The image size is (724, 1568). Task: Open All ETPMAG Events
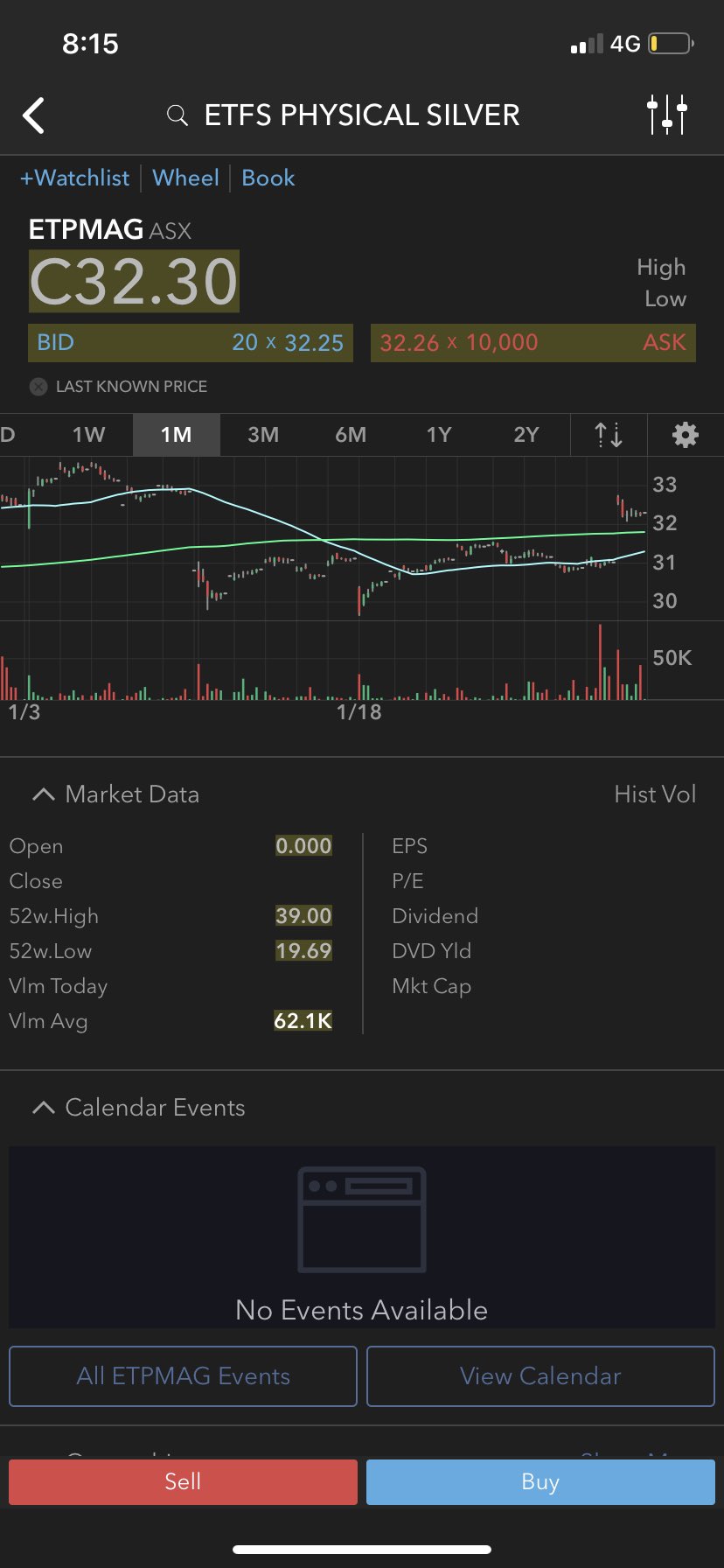coord(183,1376)
